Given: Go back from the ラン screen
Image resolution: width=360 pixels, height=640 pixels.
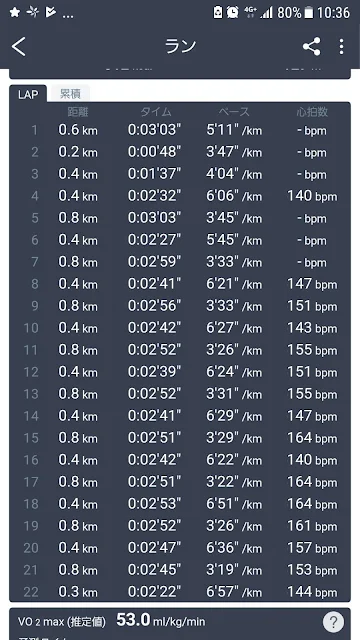Looking at the screenshot, I should [x=18, y=47].
